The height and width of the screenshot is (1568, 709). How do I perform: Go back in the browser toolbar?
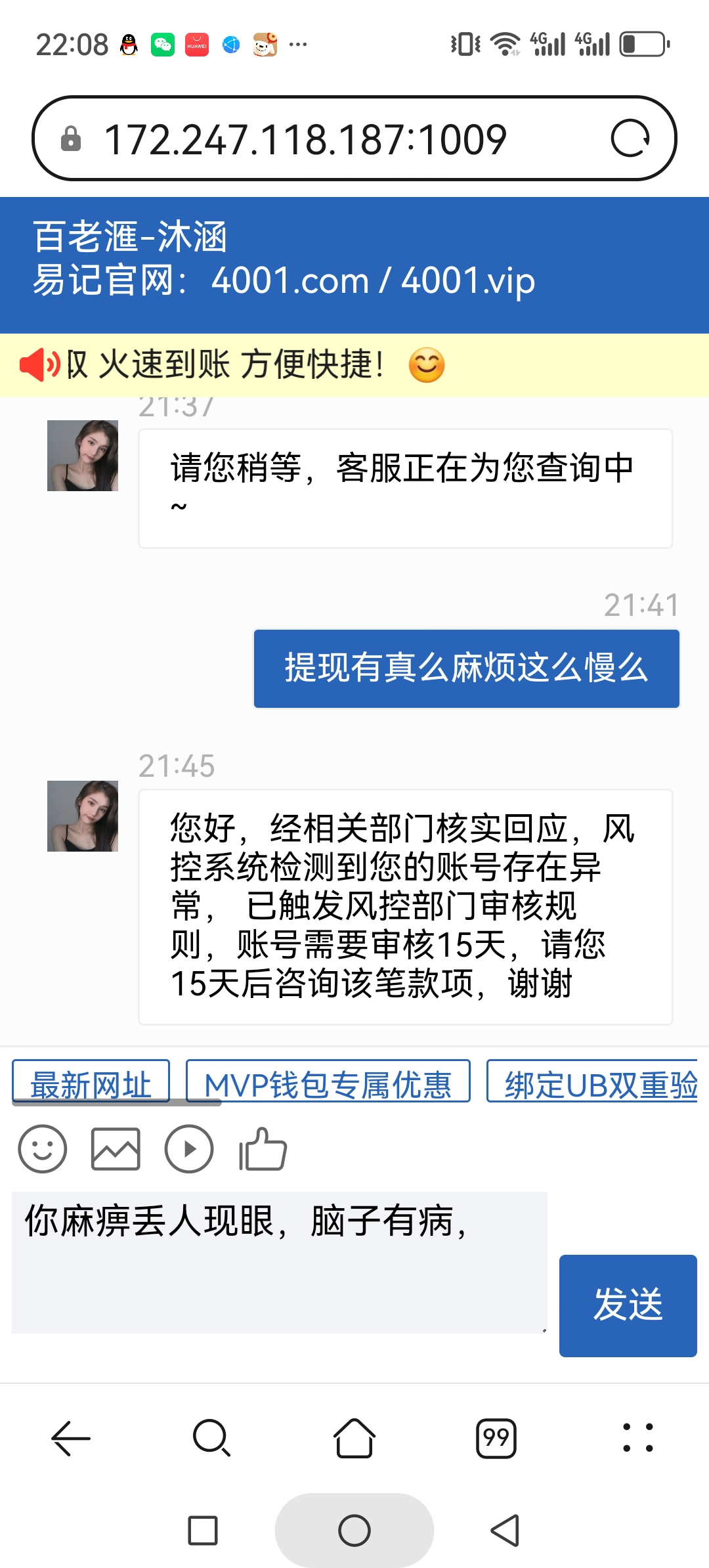[71, 1439]
